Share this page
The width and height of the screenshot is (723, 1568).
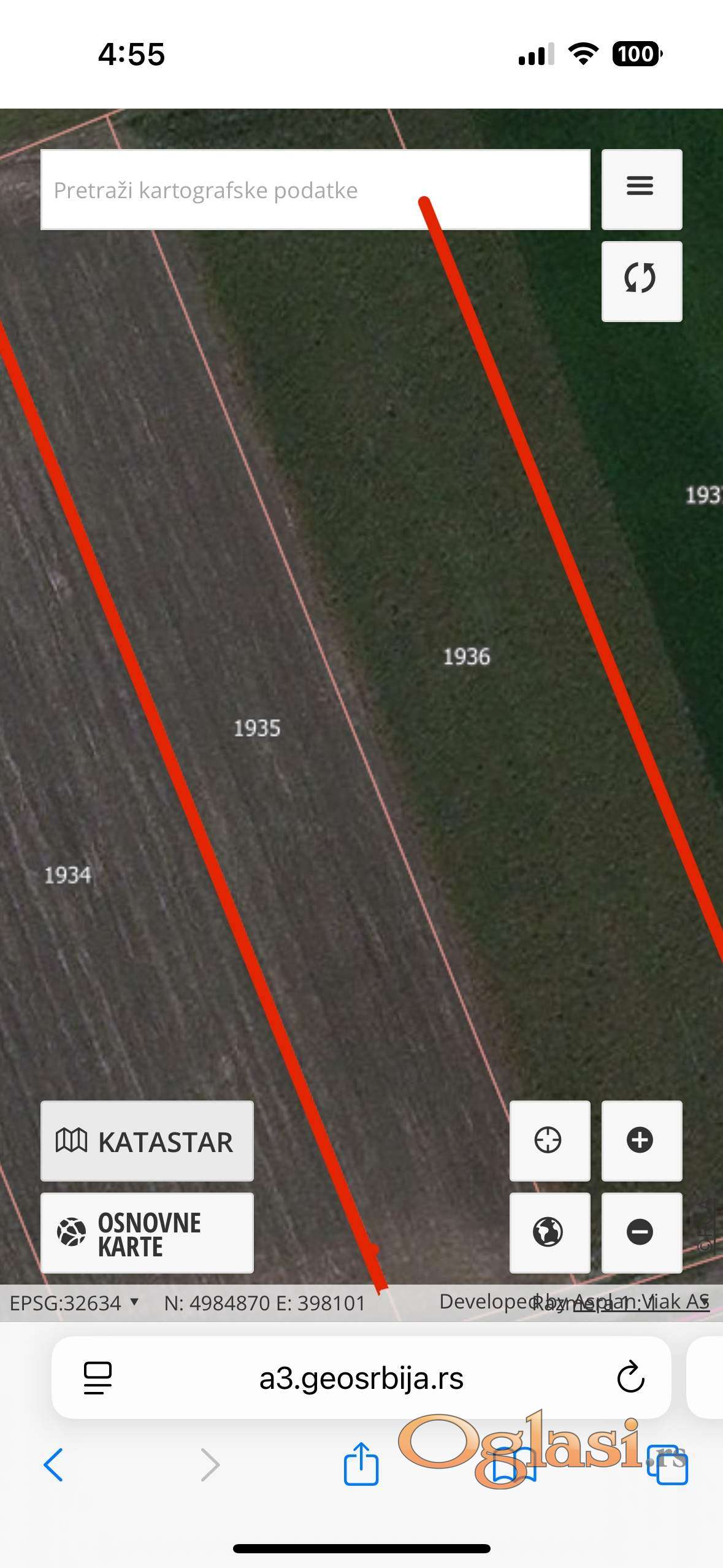(x=361, y=1464)
